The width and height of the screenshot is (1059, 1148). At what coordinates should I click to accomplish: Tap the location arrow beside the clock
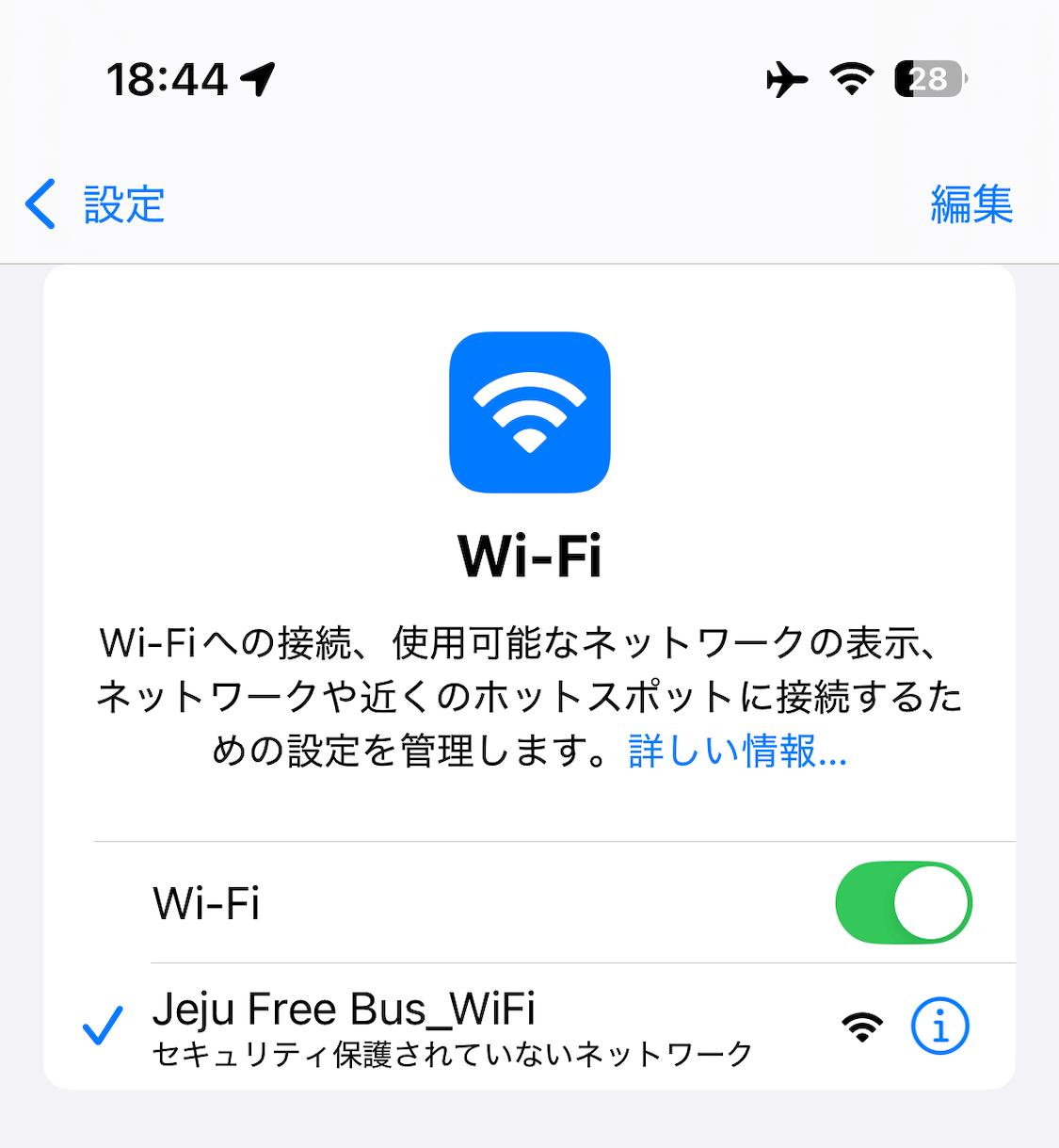[x=254, y=80]
